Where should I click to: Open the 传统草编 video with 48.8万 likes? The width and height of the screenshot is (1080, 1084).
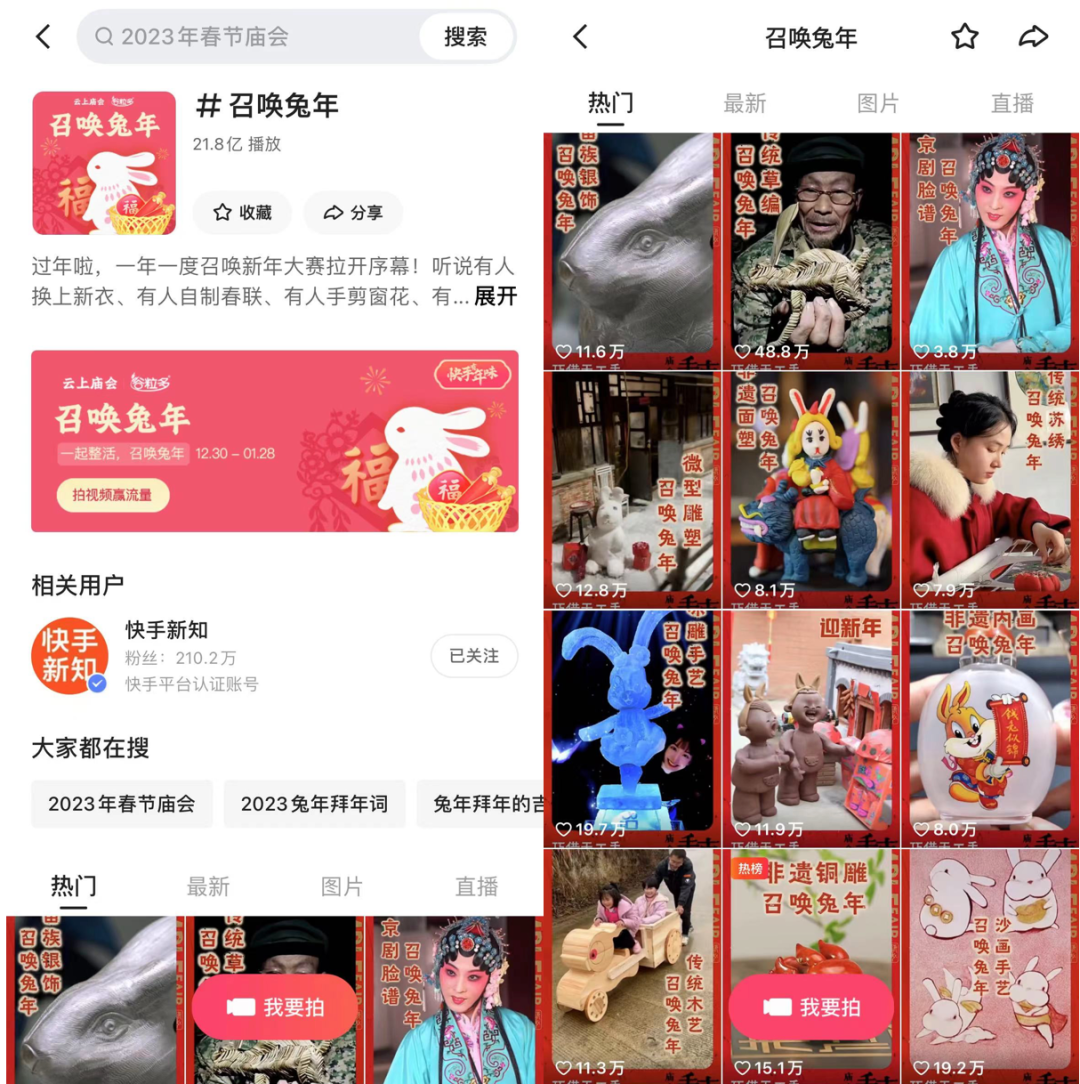811,250
